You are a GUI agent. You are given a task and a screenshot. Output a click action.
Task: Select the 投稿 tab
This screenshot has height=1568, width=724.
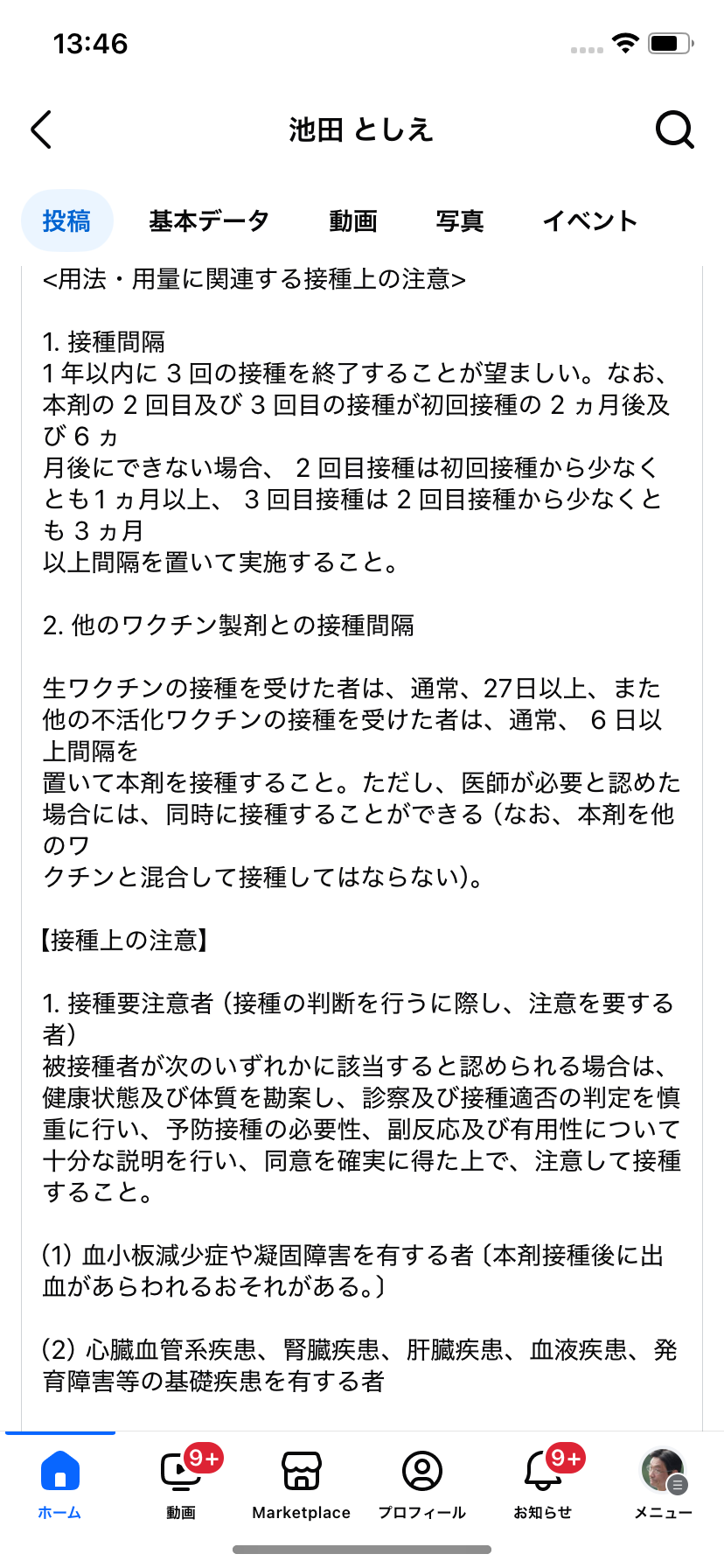click(66, 221)
